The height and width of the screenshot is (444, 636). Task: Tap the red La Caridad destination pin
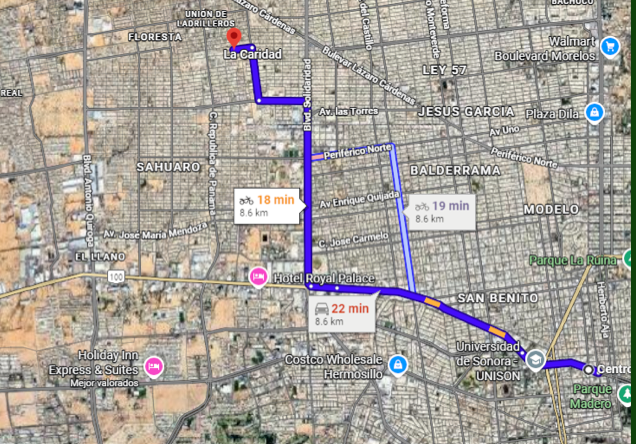click(x=234, y=38)
